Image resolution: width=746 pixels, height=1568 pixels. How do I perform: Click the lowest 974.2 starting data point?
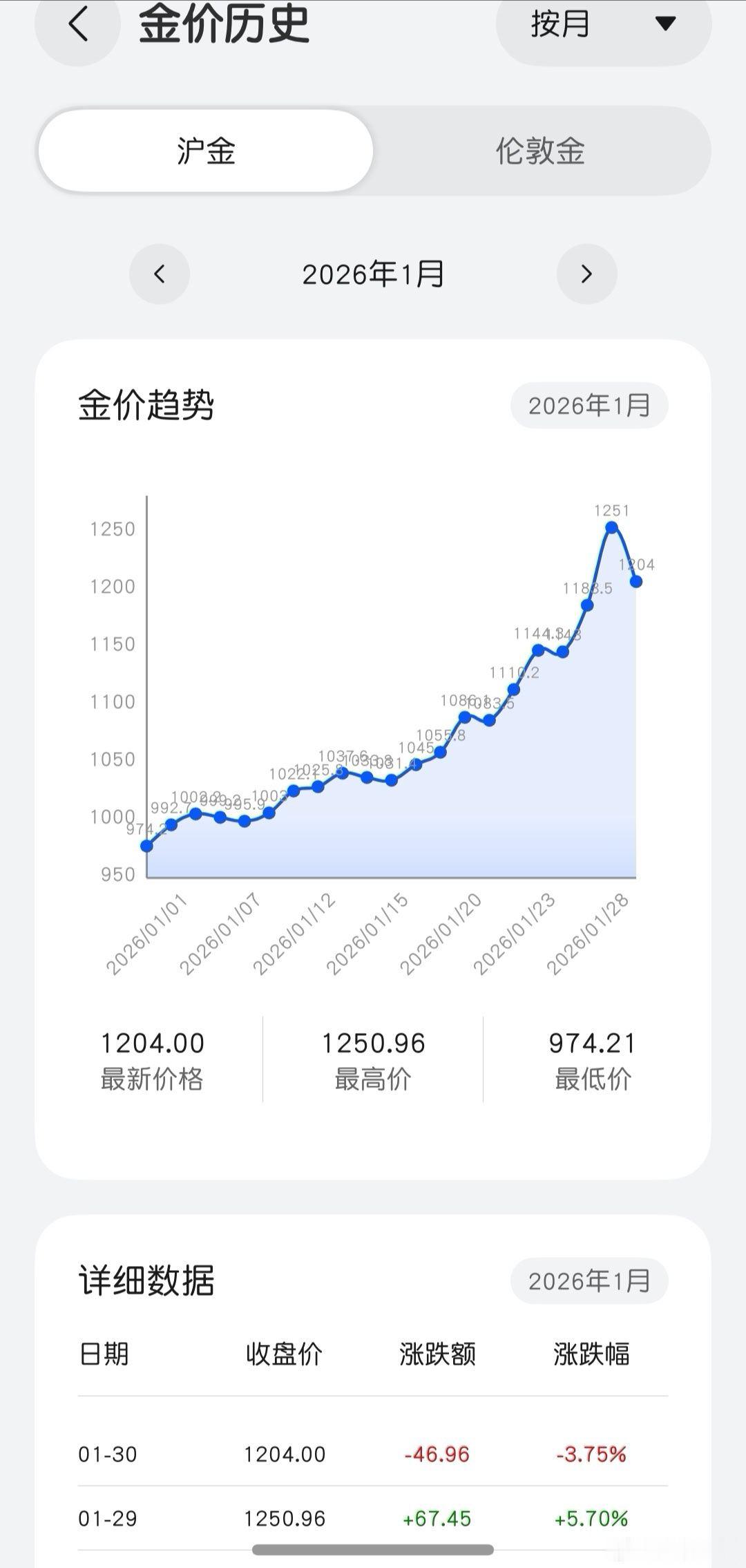click(146, 844)
